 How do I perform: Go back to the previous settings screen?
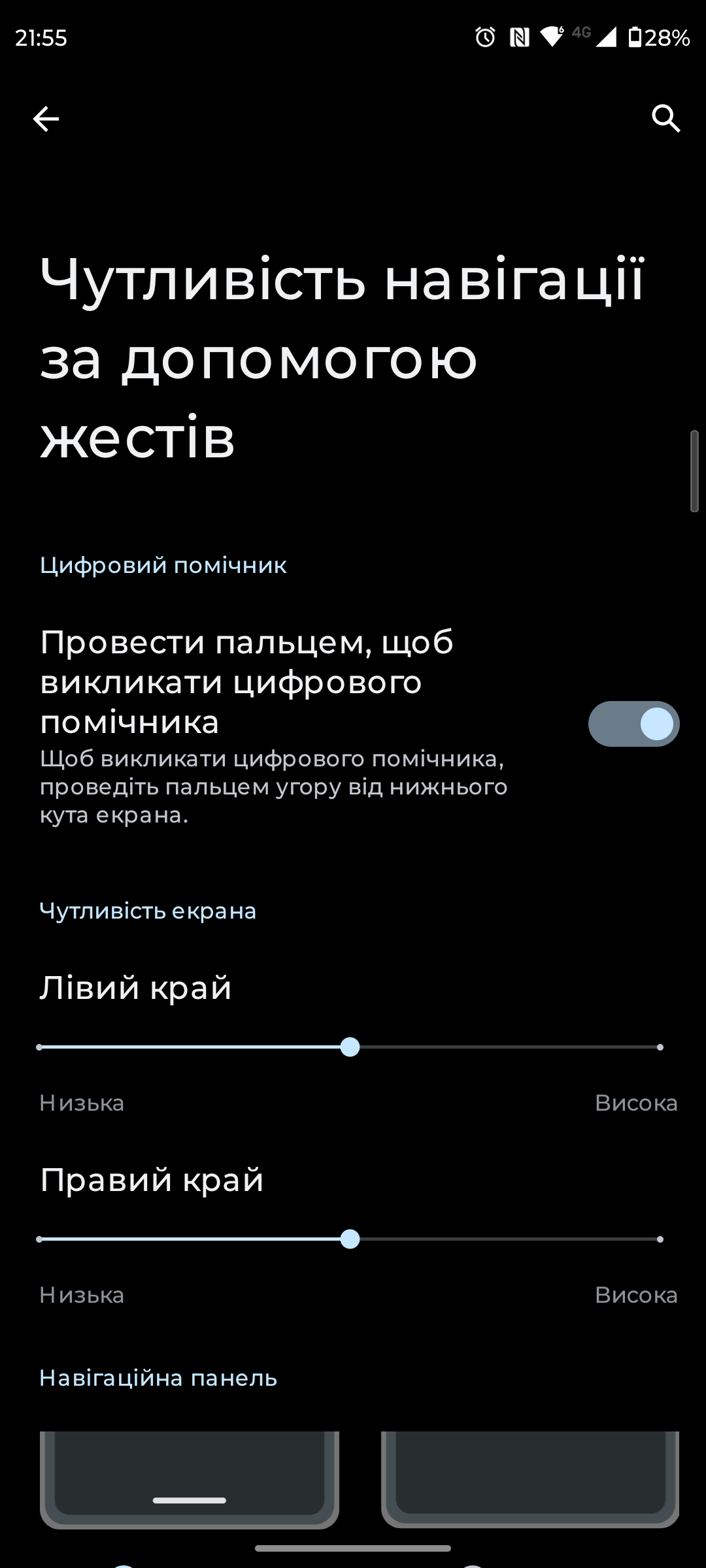click(x=46, y=119)
